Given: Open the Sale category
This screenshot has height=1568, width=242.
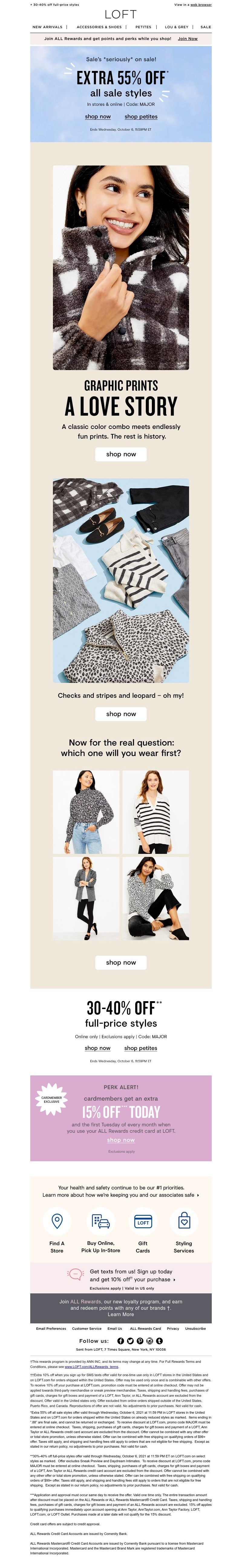Looking at the screenshot, I should tap(206, 27).
